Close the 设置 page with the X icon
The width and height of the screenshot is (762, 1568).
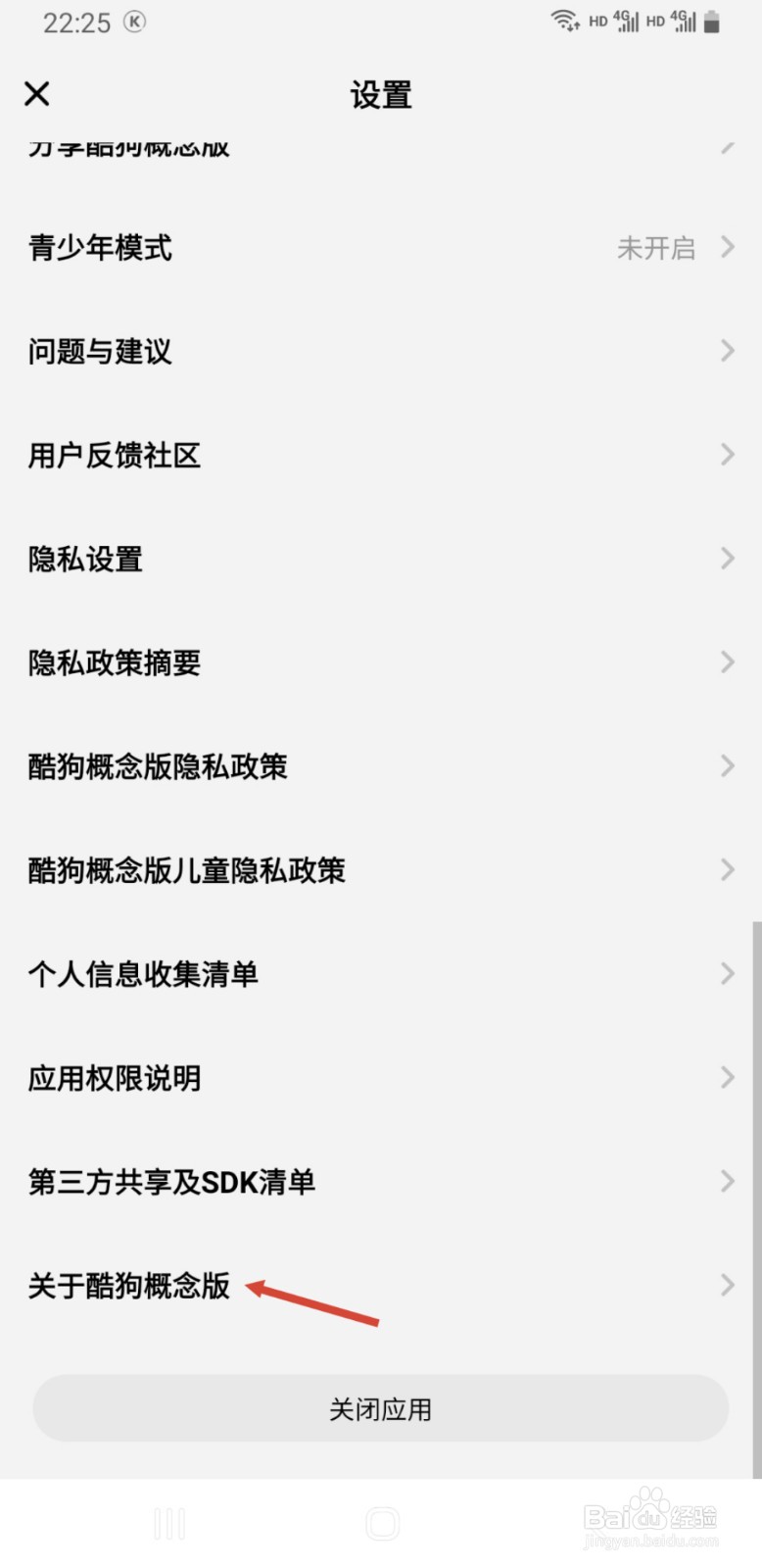36,94
